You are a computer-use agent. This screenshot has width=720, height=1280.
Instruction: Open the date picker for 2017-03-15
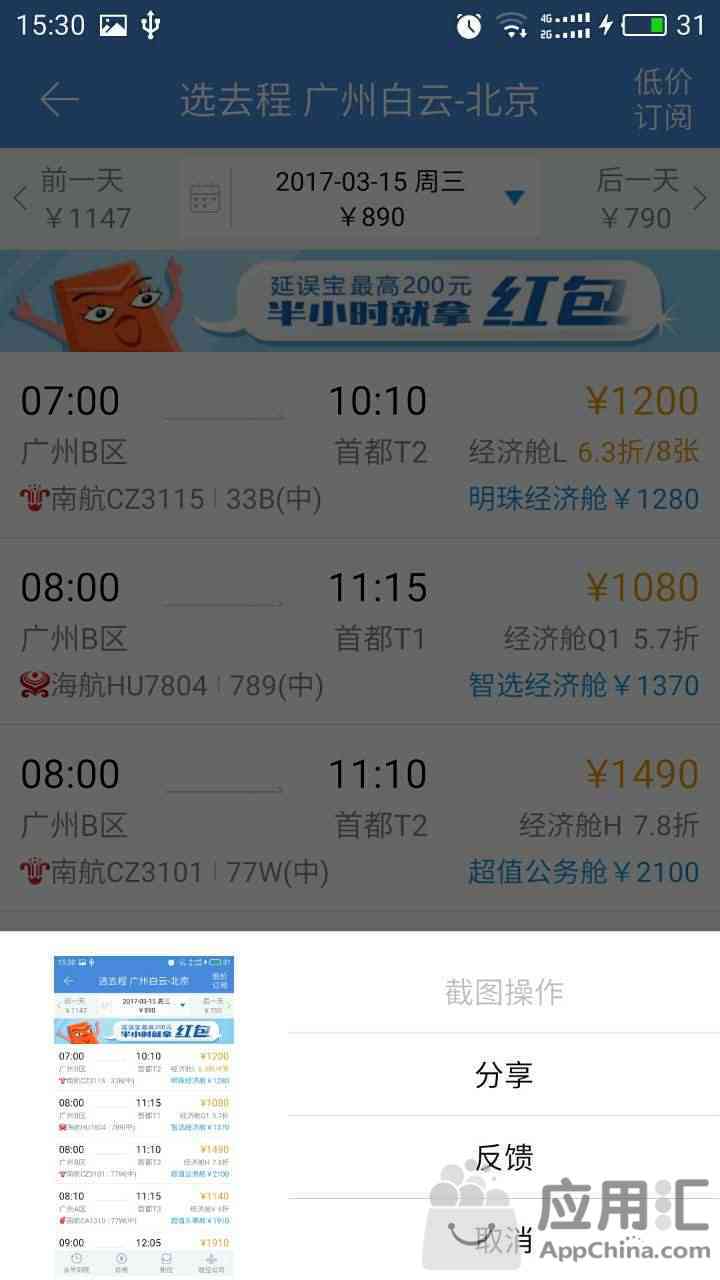[x=370, y=198]
